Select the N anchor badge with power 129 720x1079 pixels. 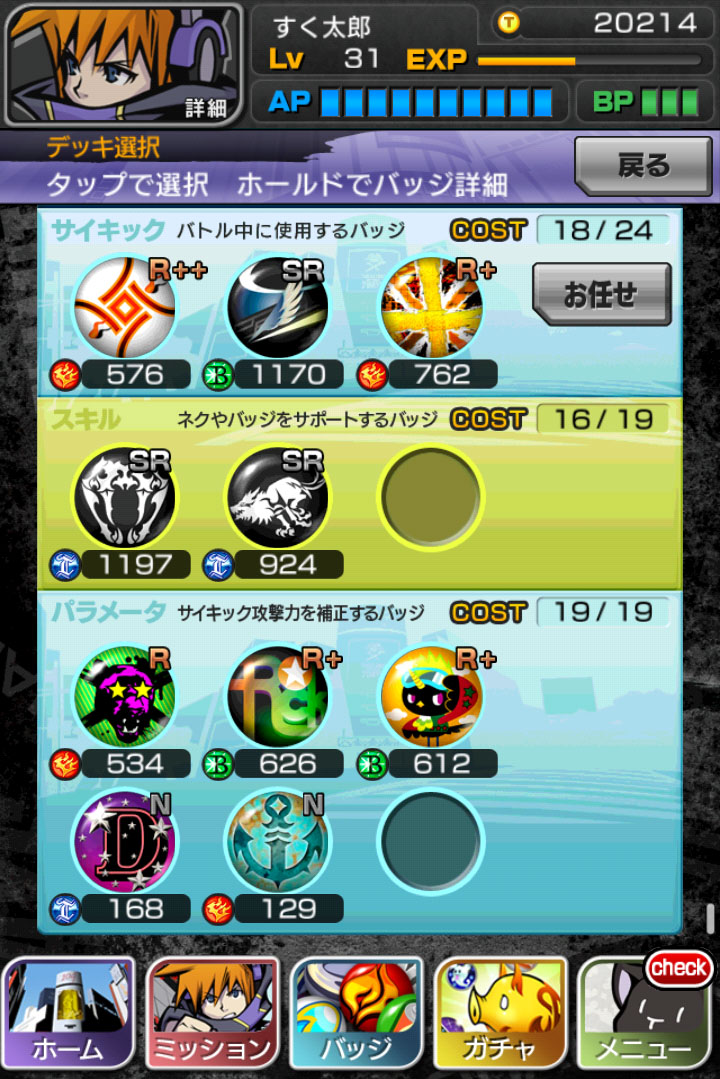coord(277,840)
